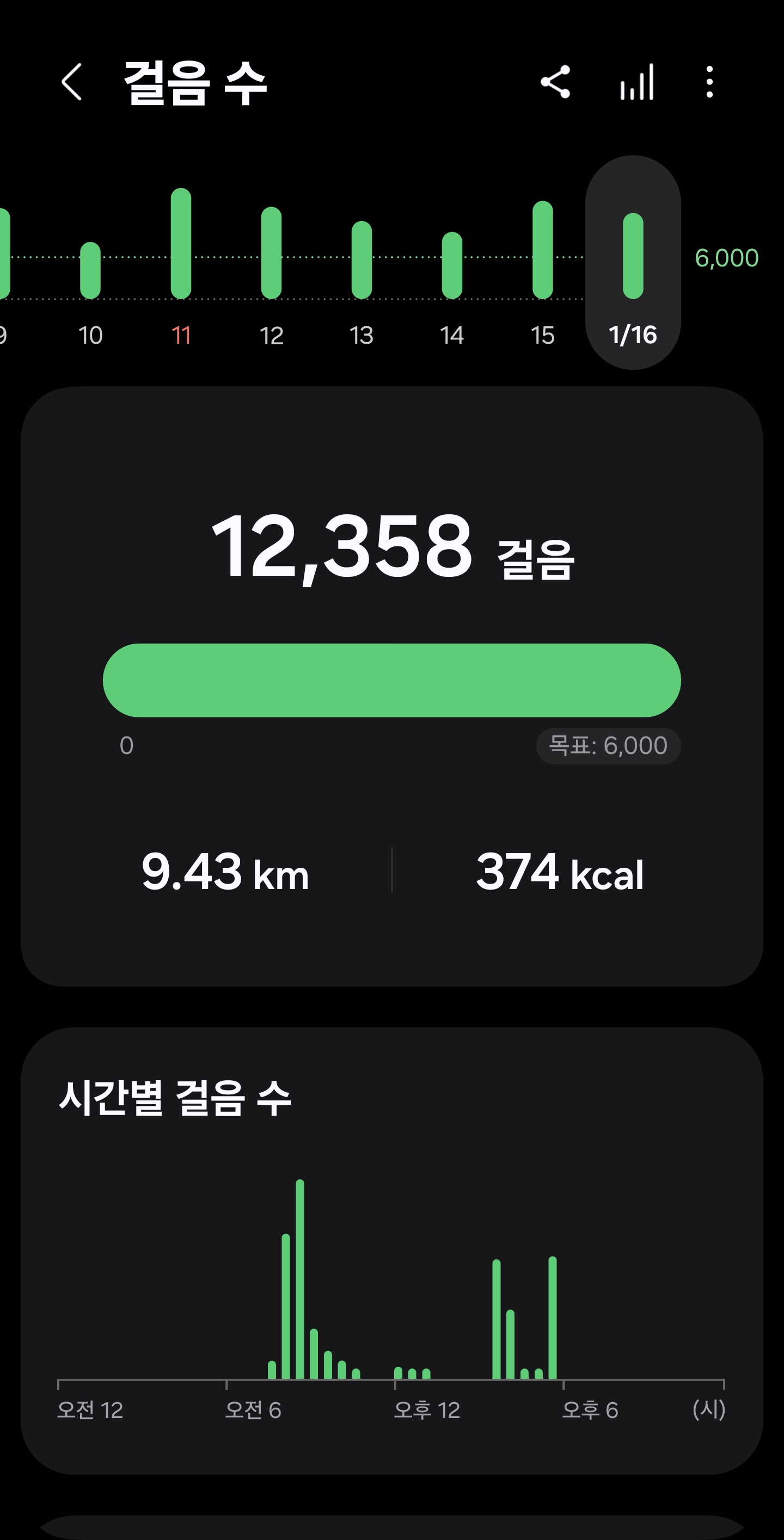Select the 1/16 day bar
Viewport: 784px width, 1540px height.
(633, 262)
